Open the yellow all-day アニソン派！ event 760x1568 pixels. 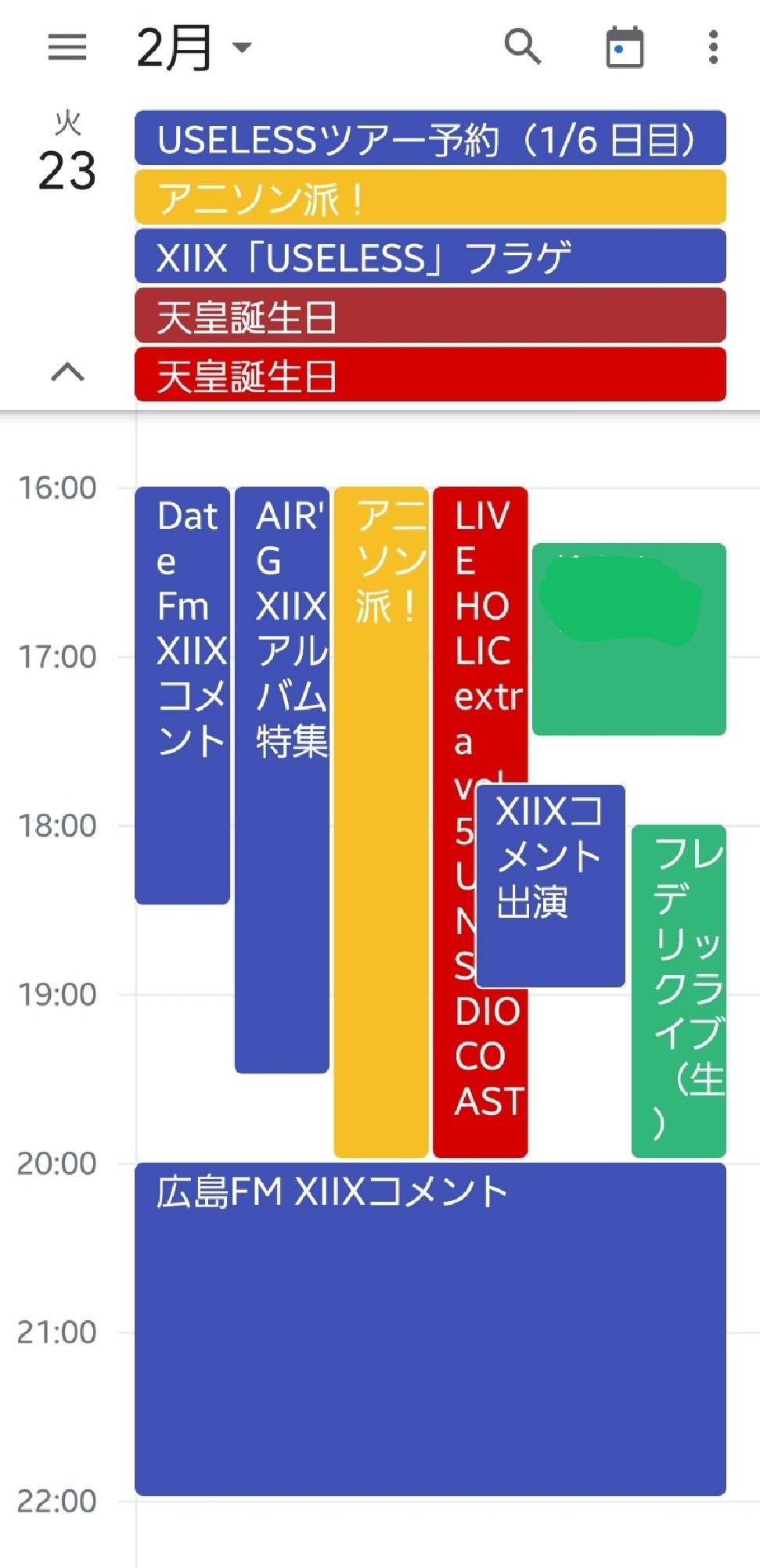[430, 197]
